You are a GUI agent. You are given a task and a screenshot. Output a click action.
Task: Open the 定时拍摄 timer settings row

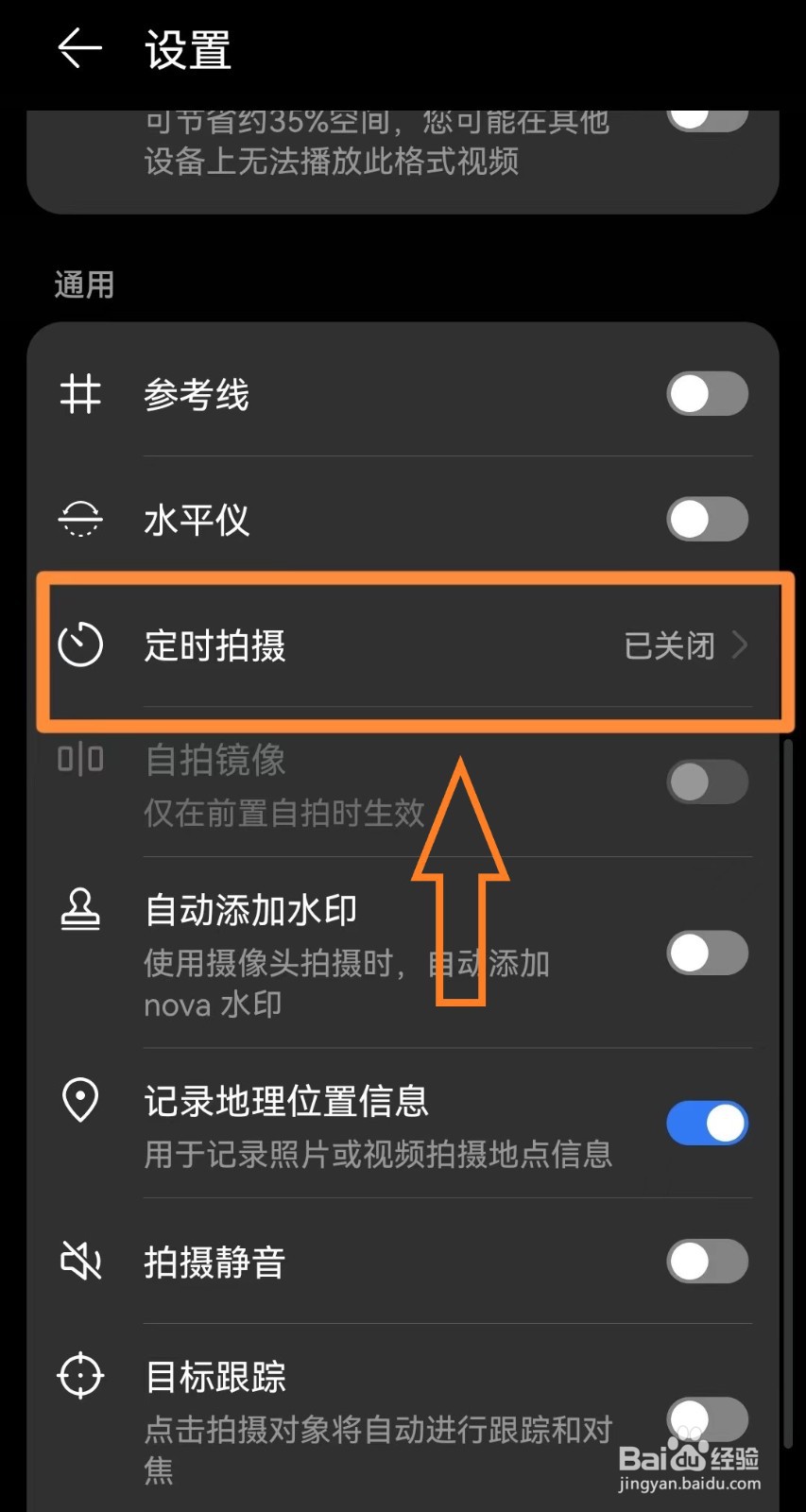(x=378, y=646)
